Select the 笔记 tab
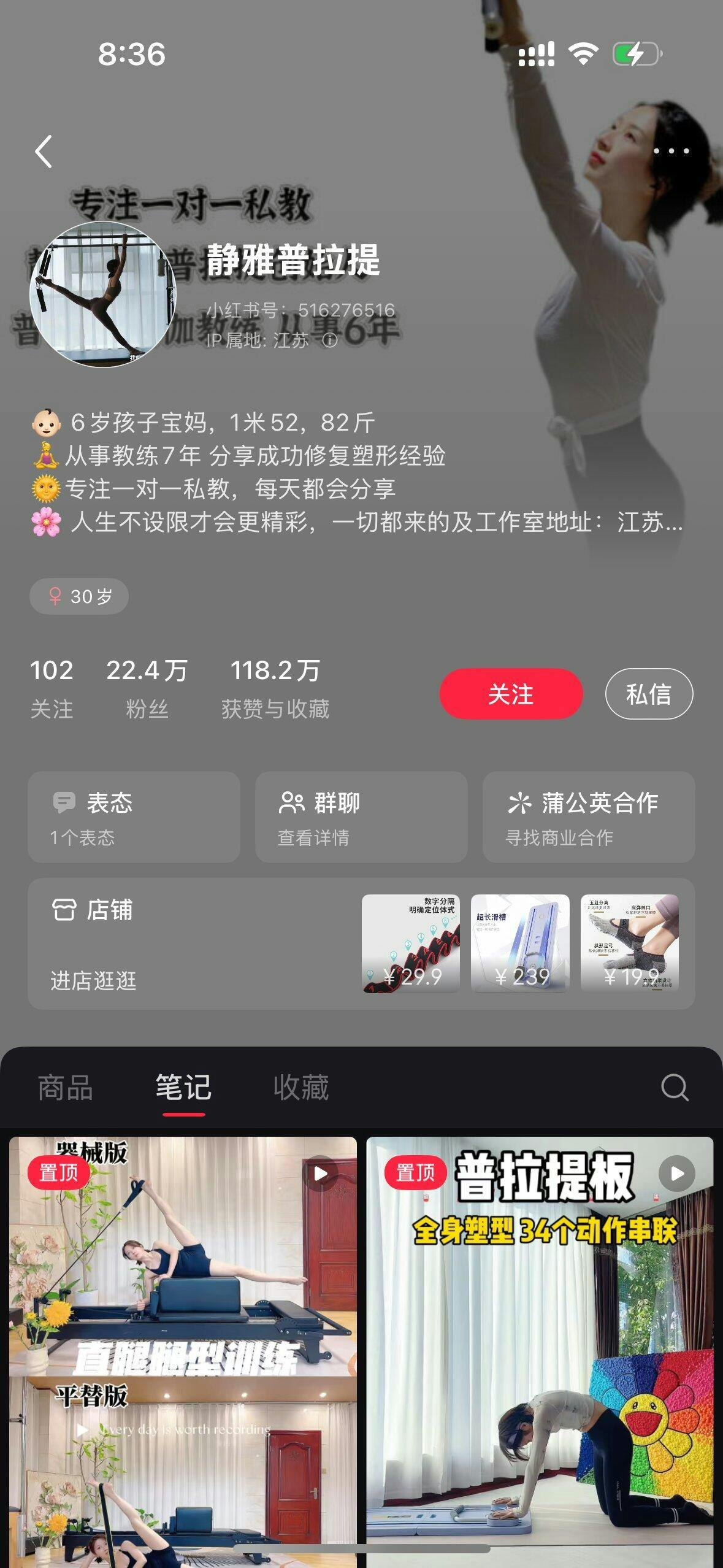 click(183, 1088)
